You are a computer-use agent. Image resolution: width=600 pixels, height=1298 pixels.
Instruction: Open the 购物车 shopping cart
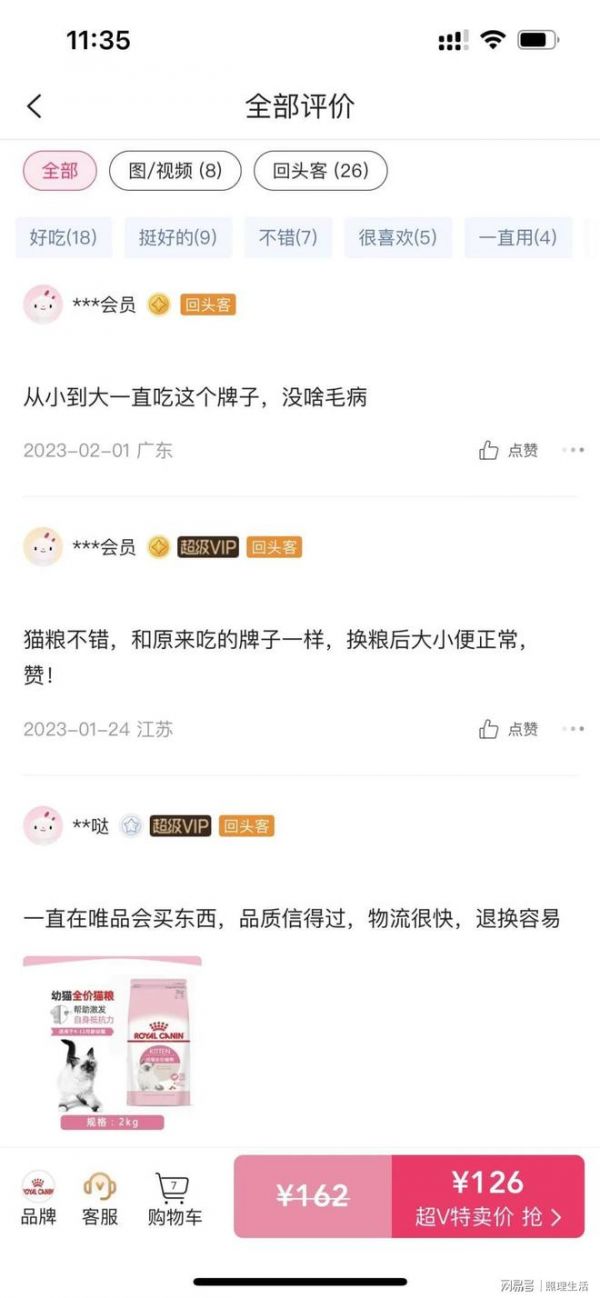pyautogui.click(x=174, y=1198)
